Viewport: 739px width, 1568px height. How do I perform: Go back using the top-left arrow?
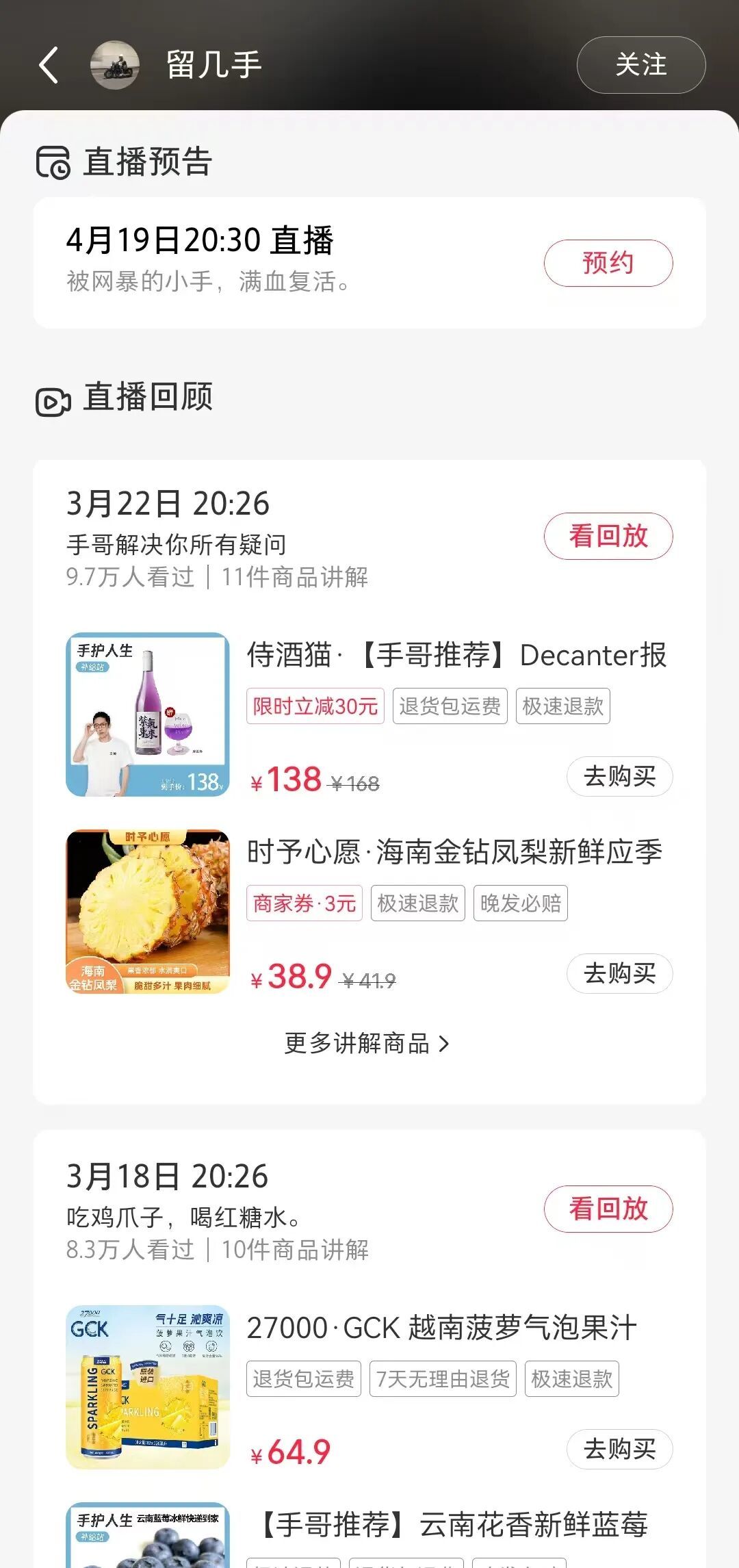pos(49,66)
